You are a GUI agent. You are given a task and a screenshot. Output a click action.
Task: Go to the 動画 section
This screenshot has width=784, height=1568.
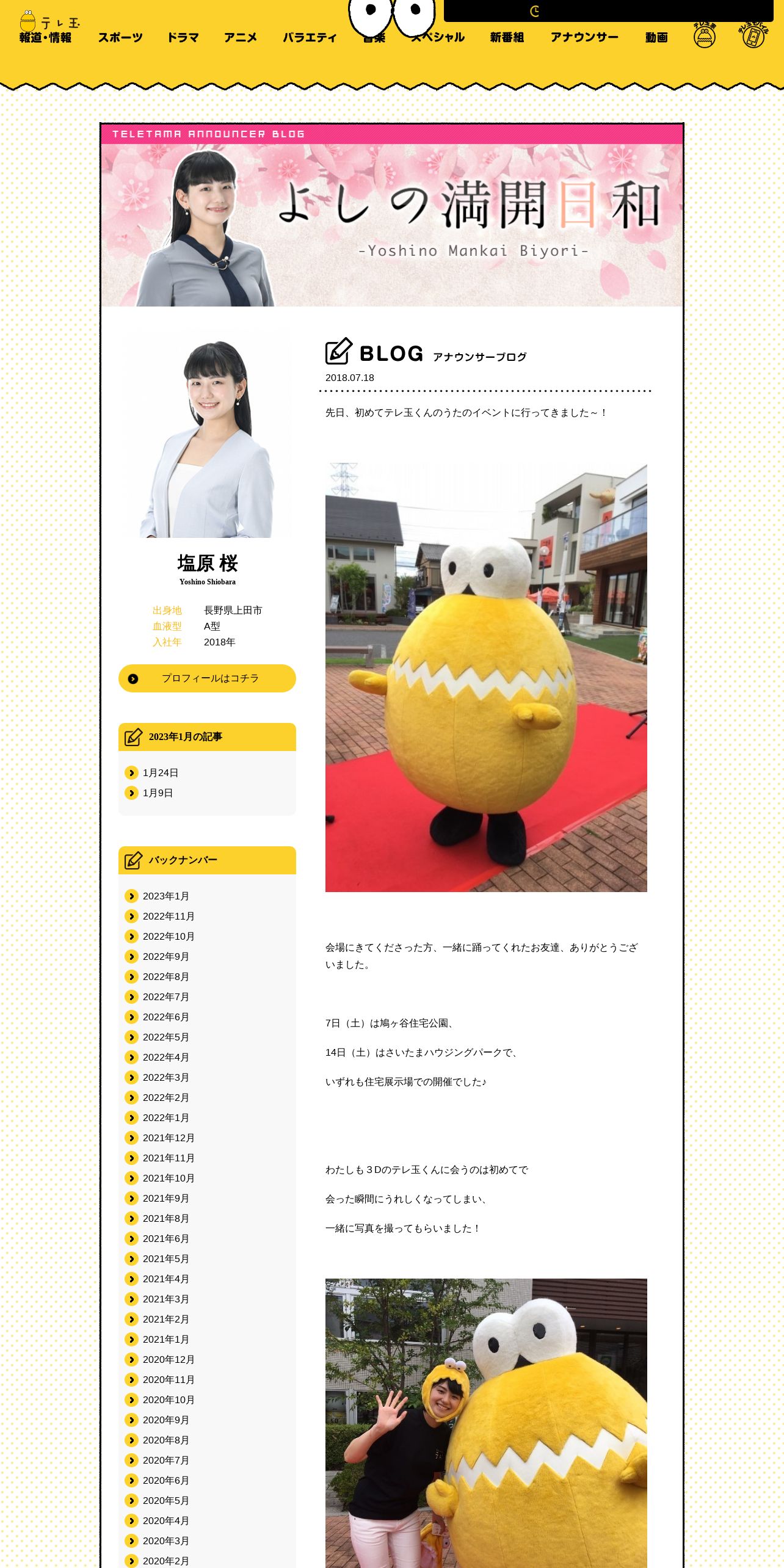[x=656, y=38]
